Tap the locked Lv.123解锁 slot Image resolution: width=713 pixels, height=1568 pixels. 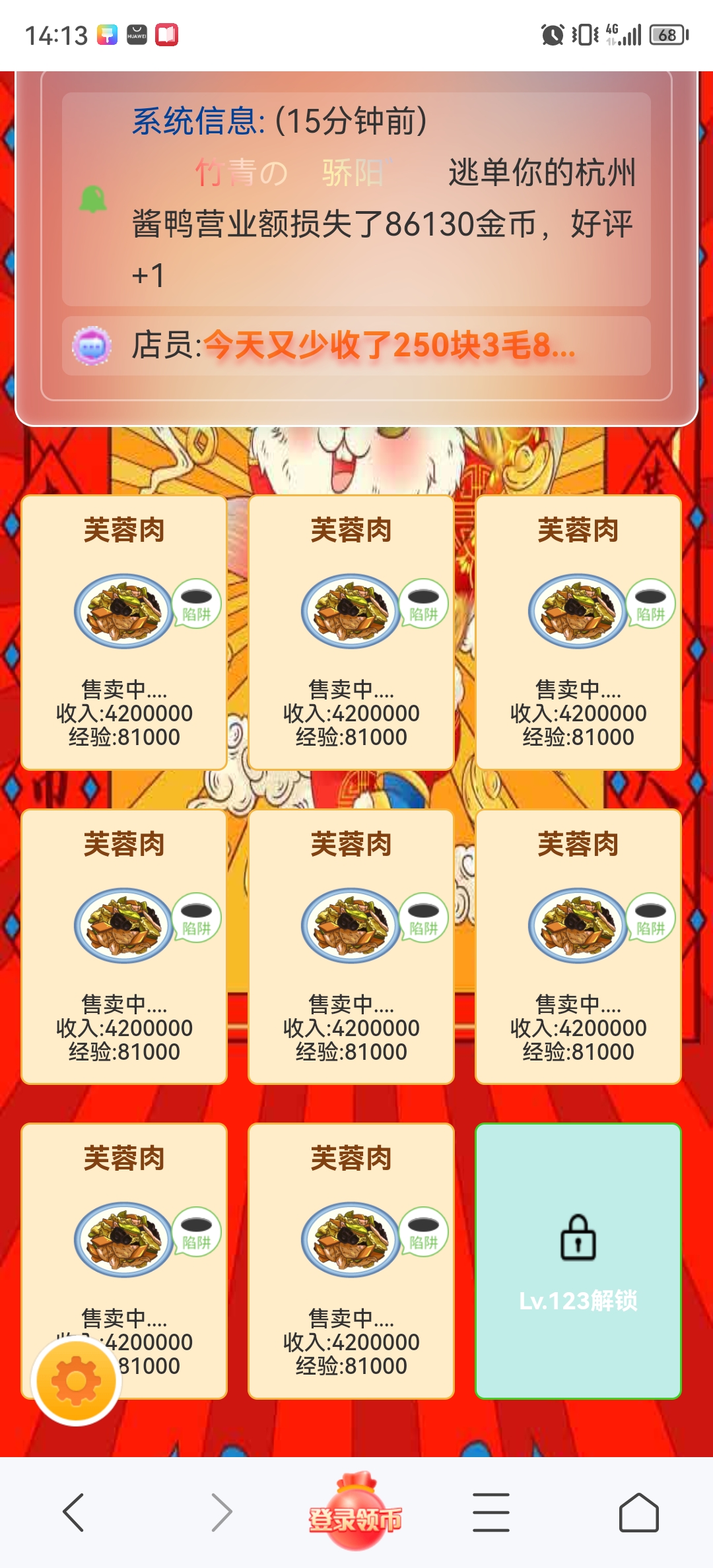(x=578, y=1260)
